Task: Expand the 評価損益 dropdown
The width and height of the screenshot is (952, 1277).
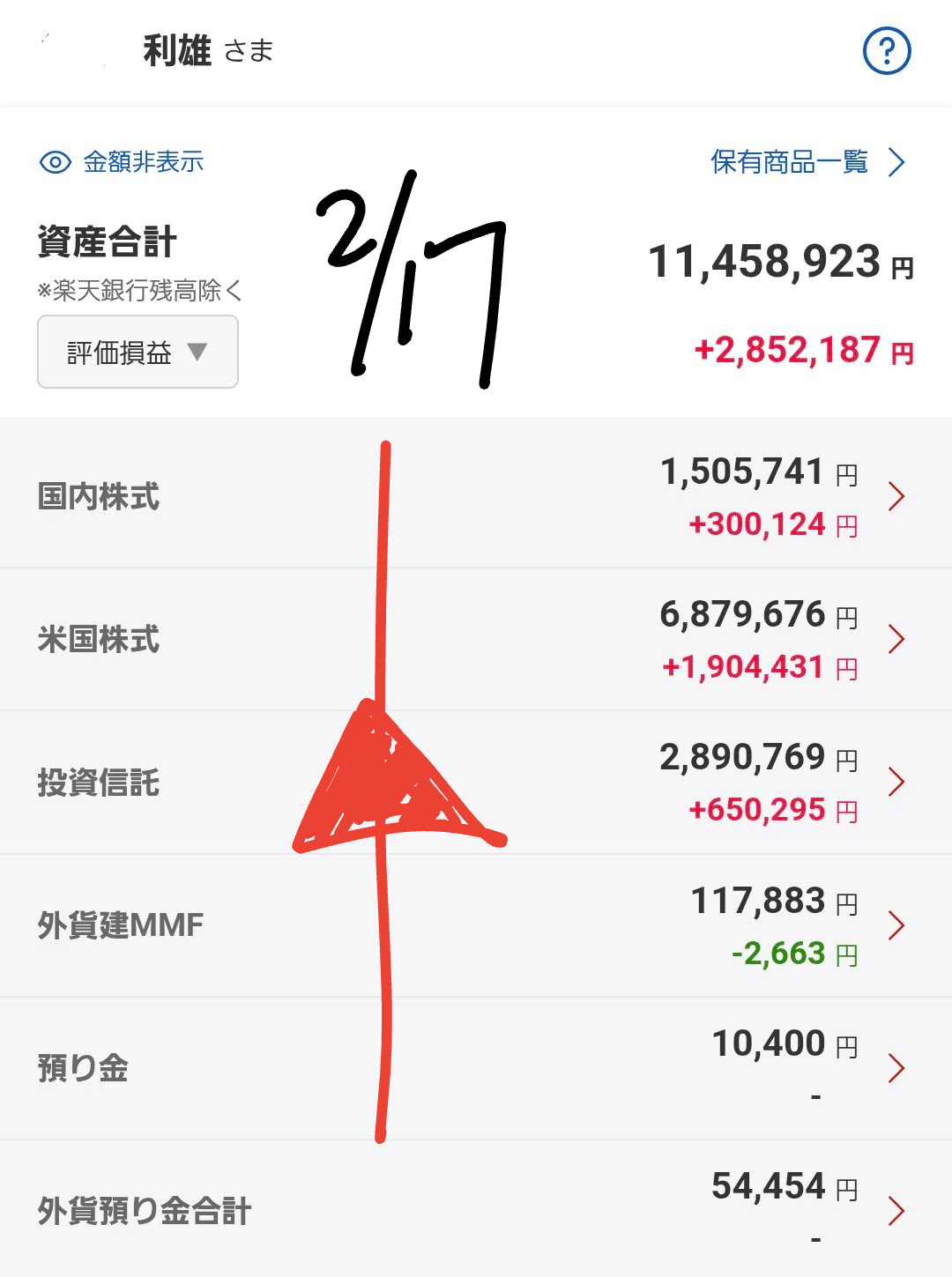Action: point(138,353)
